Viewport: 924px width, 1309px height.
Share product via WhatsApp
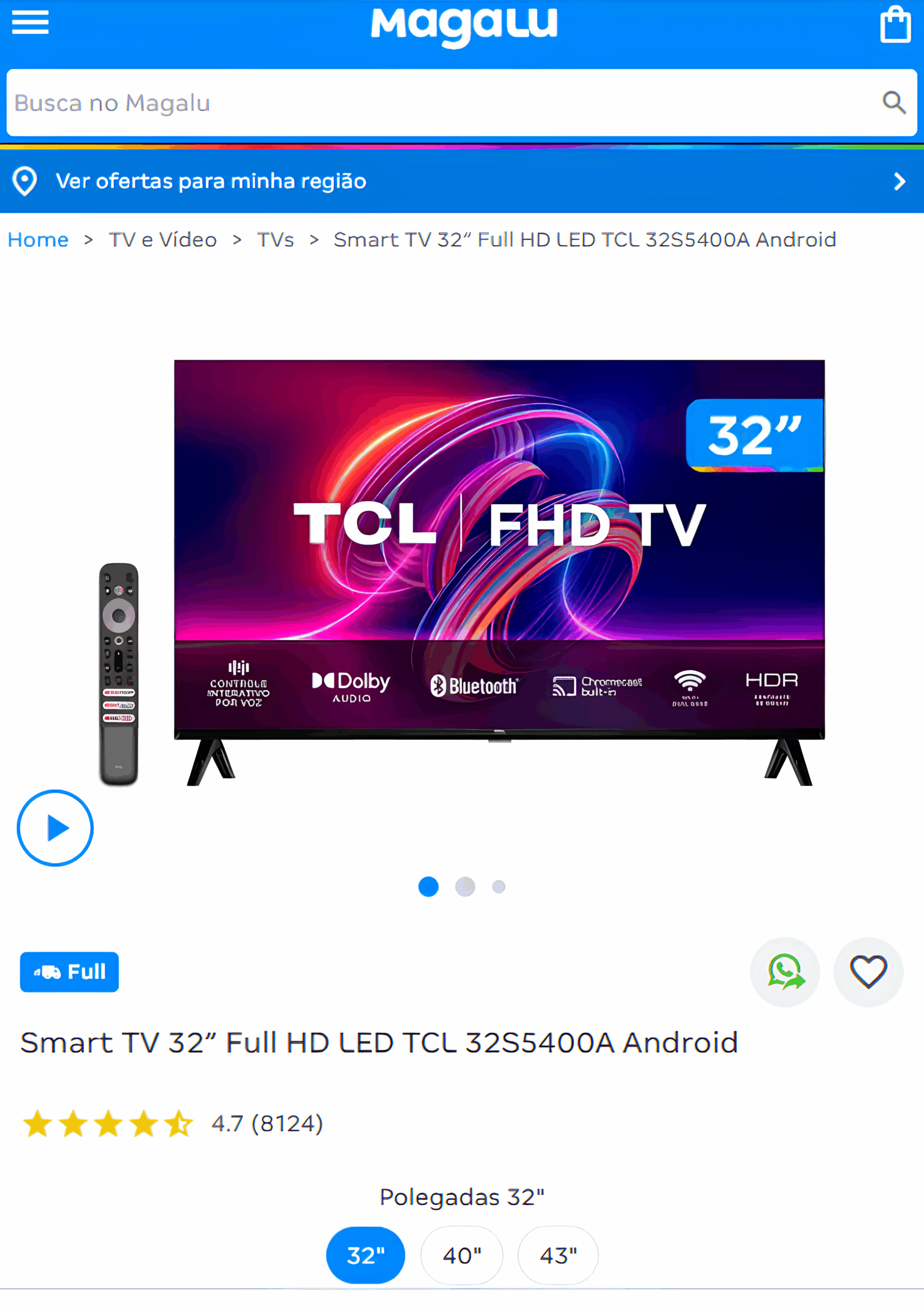(784, 972)
